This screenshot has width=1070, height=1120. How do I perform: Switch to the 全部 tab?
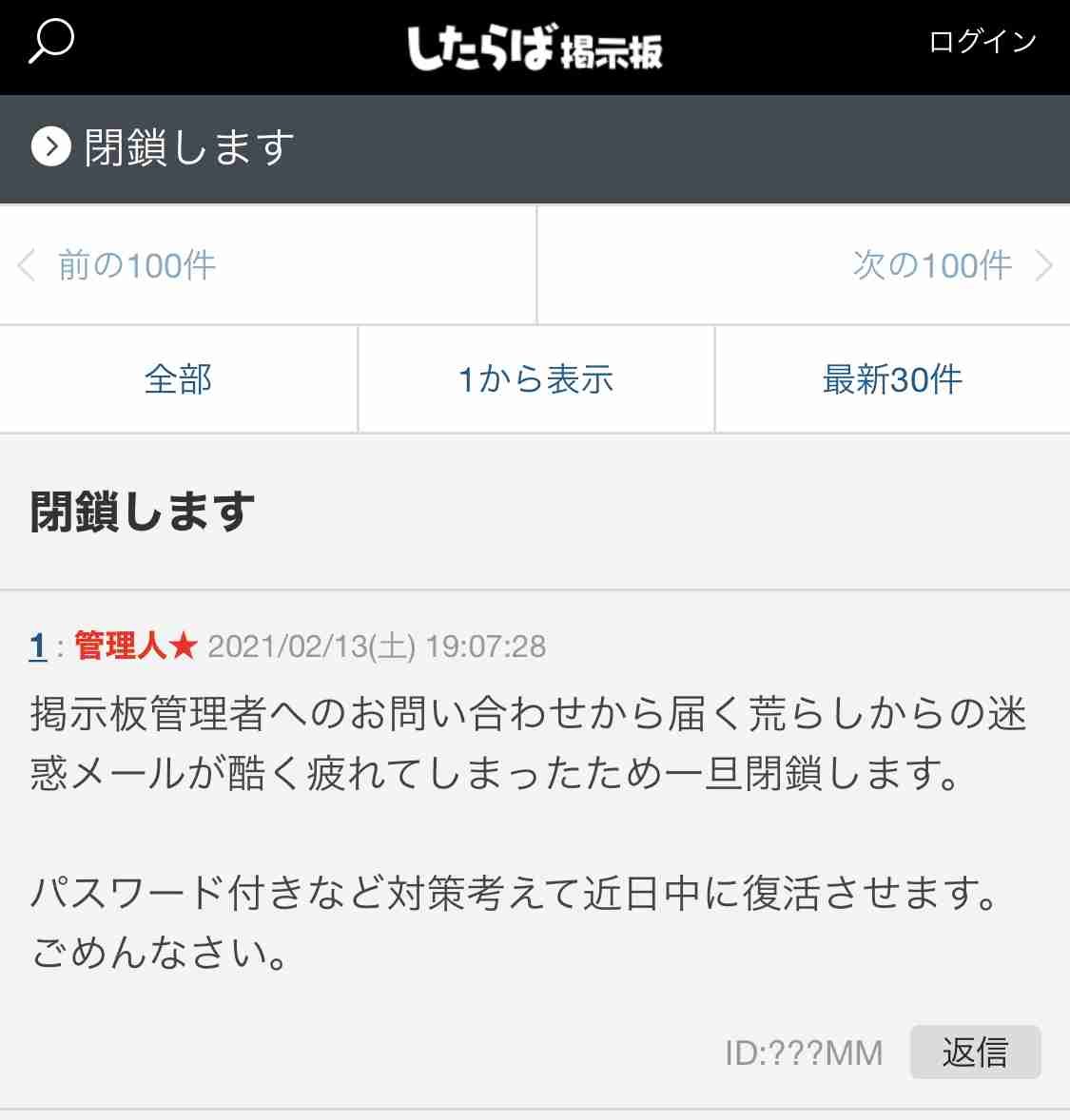(x=177, y=378)
